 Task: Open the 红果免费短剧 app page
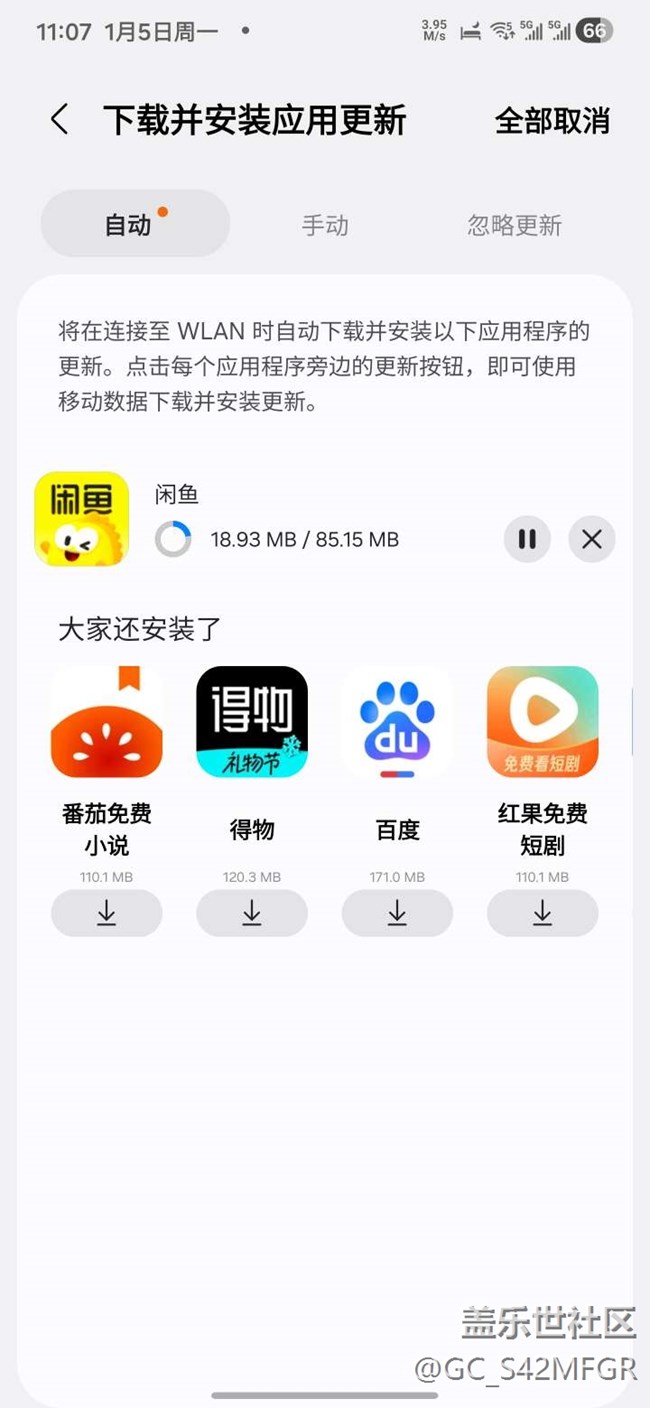tap(542, 722)
